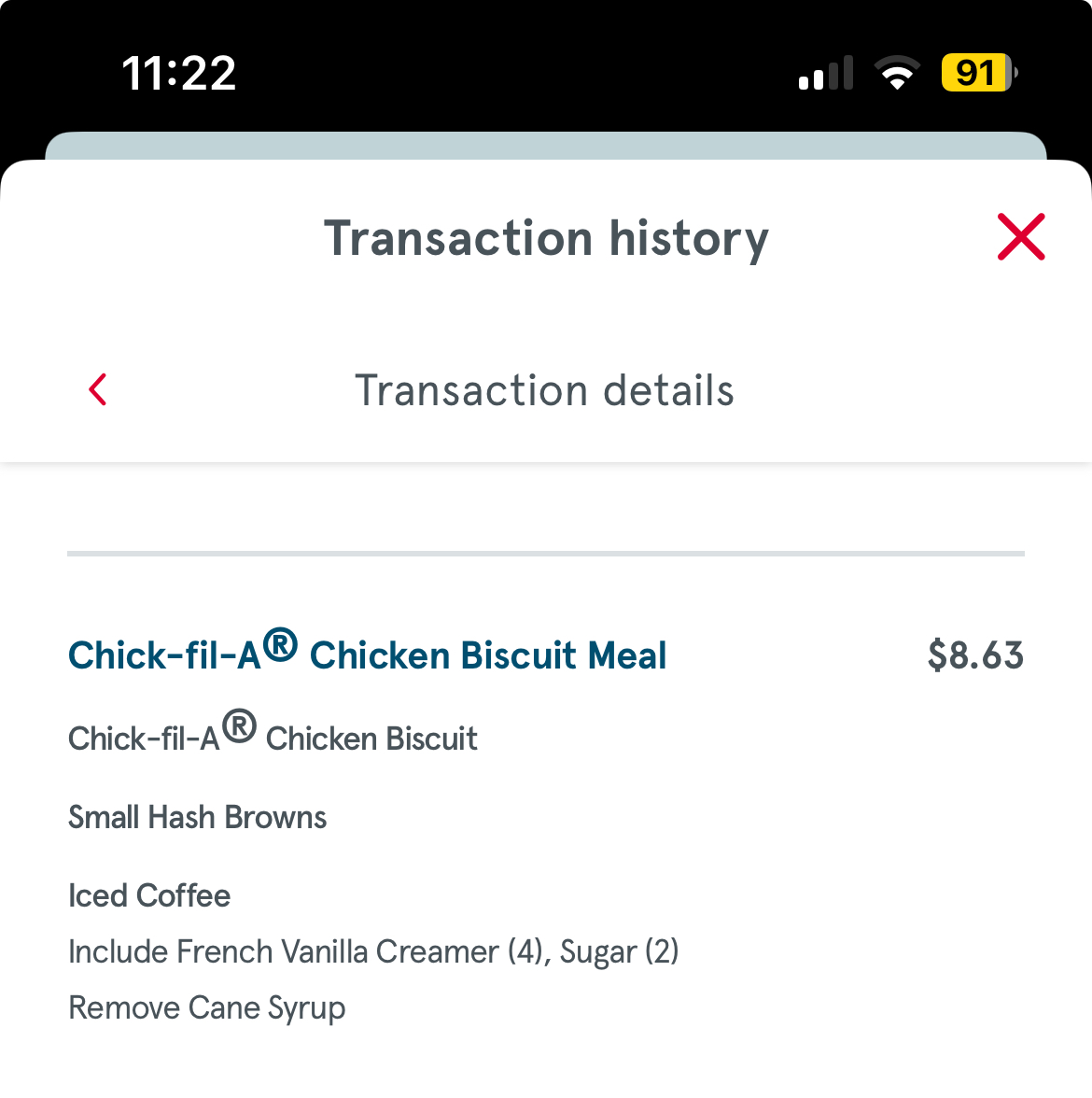The width and height of the screenshot is (1092, 1098).
Task: Go back from Transaction details
Action: click(x=98, y=389)
